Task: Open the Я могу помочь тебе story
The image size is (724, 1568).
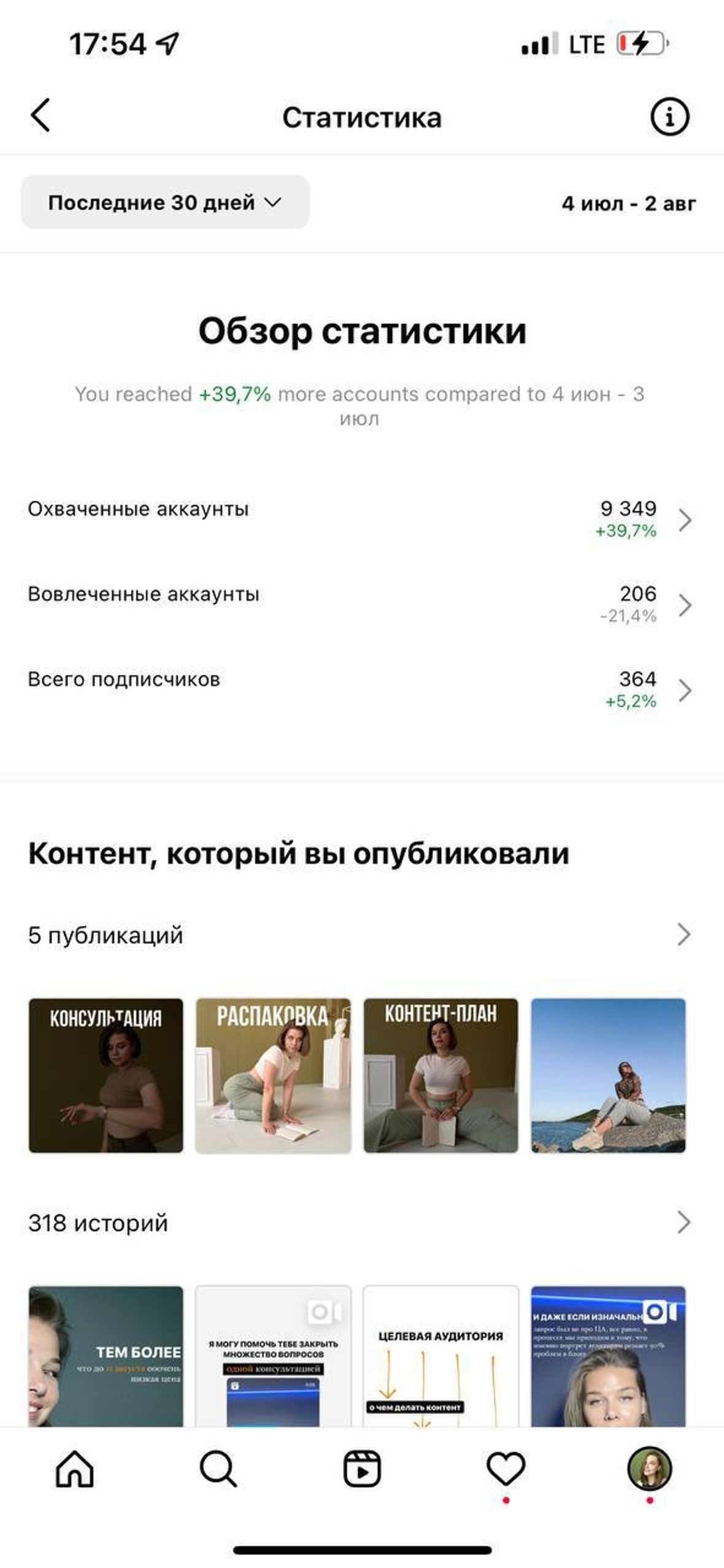Action: [273, 1356]
